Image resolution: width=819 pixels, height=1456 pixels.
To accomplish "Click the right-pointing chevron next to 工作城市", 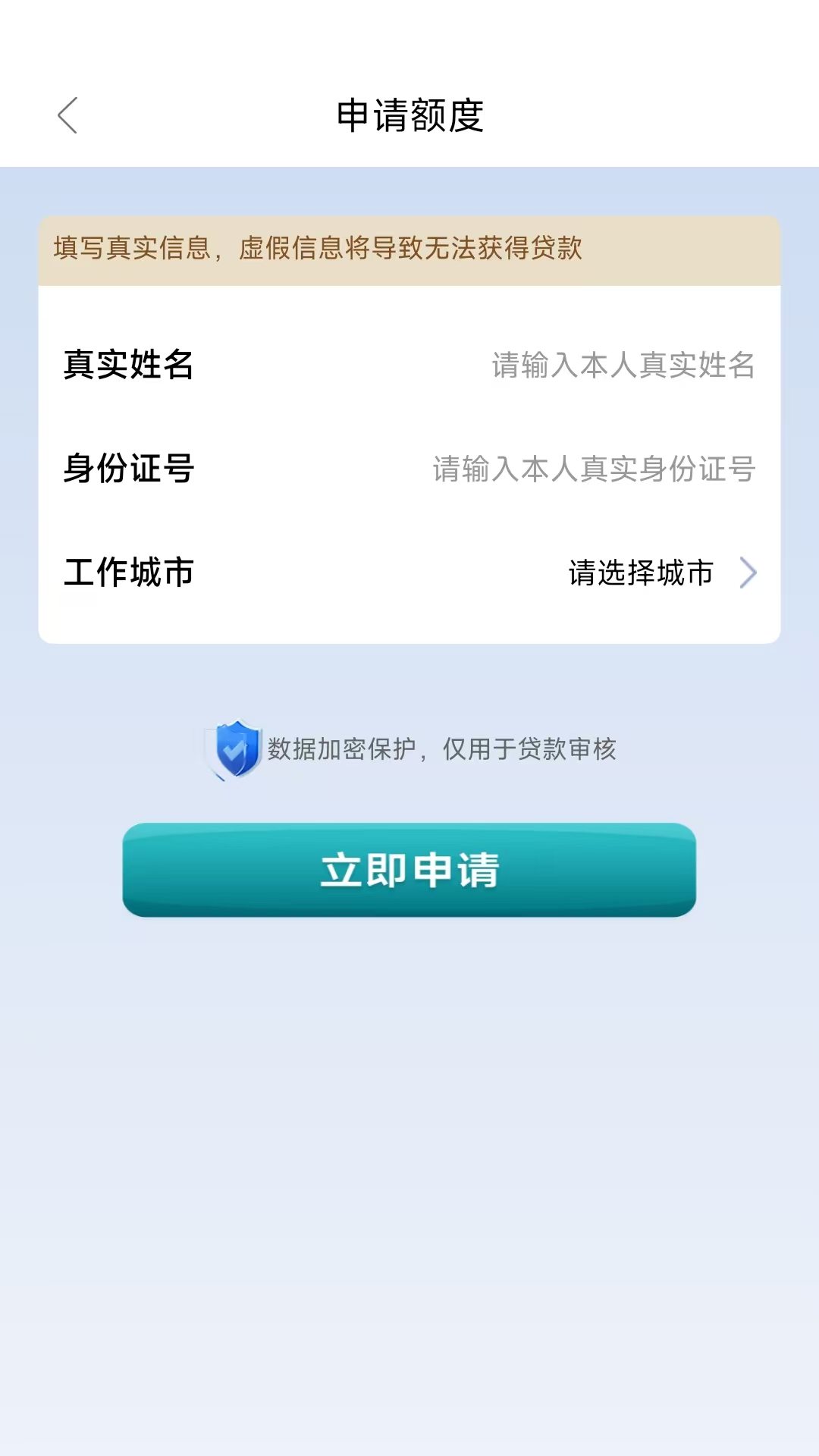I will point(747,573).
